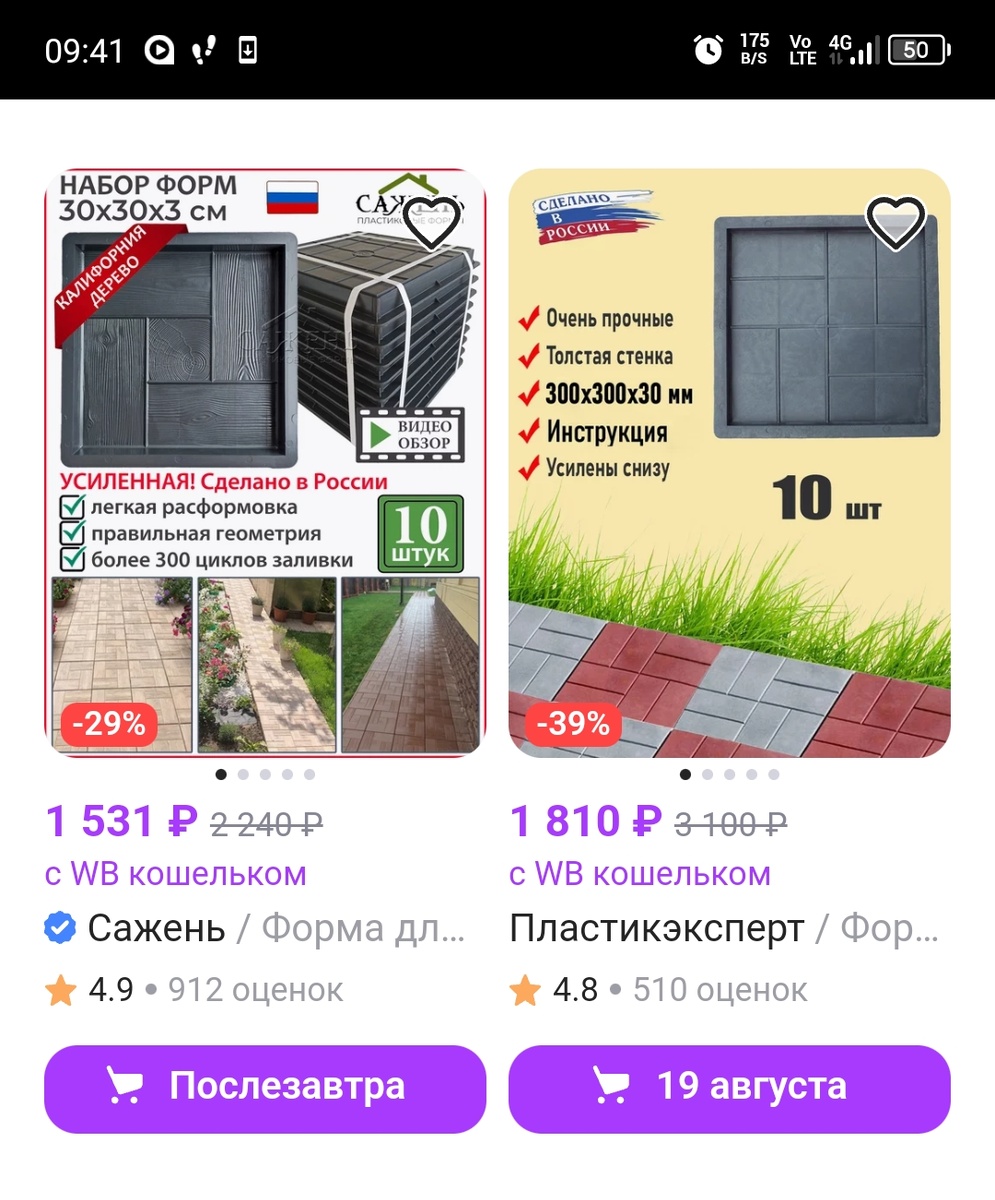The height and width of the screenshot is (1200, 995).
Task: Click the blue verified badge beside Сажень
Action: click(60, 928)
